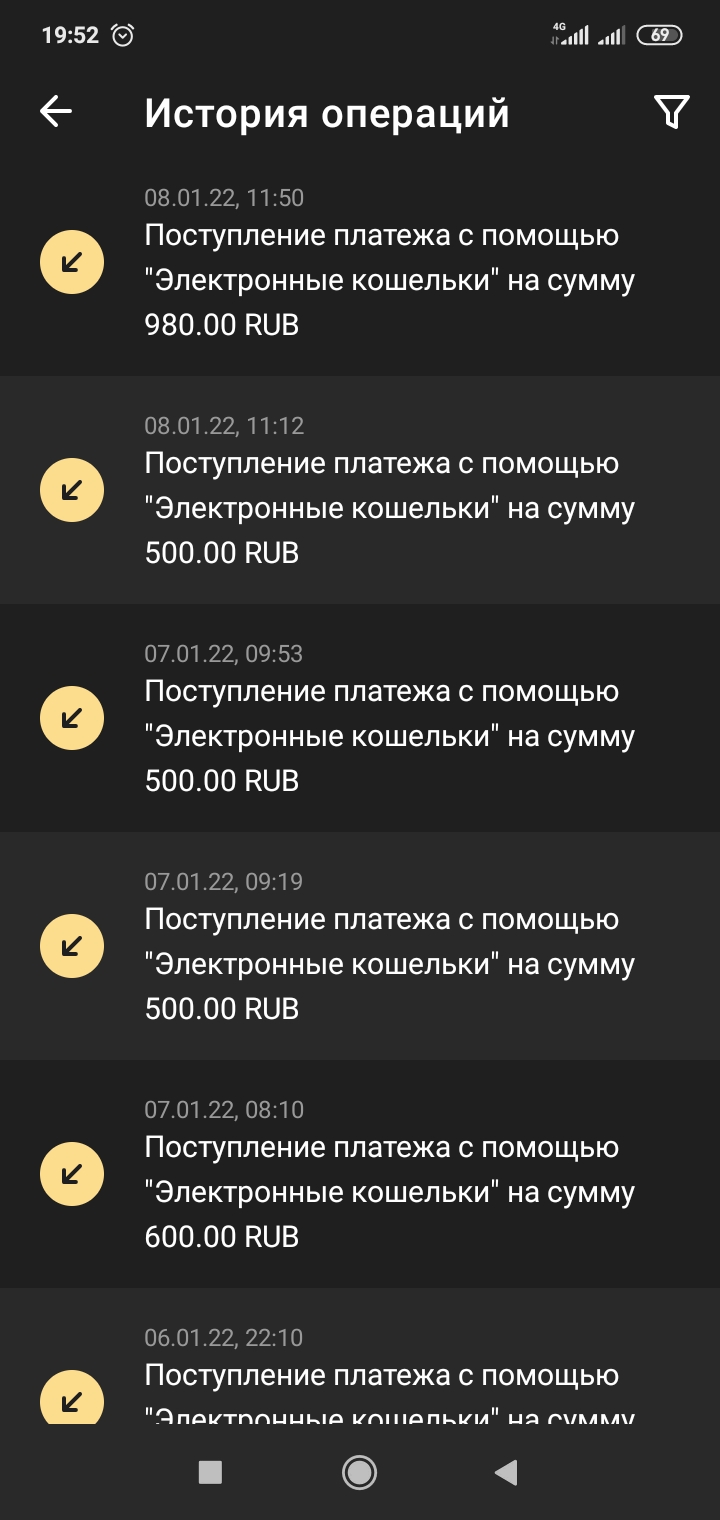Image resolution: width=720 pixels, height=1520 pixels.
Task: Open recent apps with the square button
Action: (x=210, y=1472)
